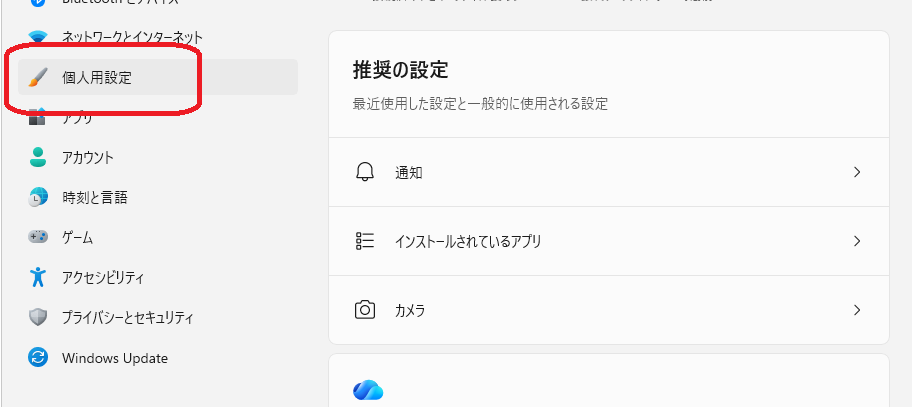
Task: Open インストールされているアプリ row
Action: point(608,241)
